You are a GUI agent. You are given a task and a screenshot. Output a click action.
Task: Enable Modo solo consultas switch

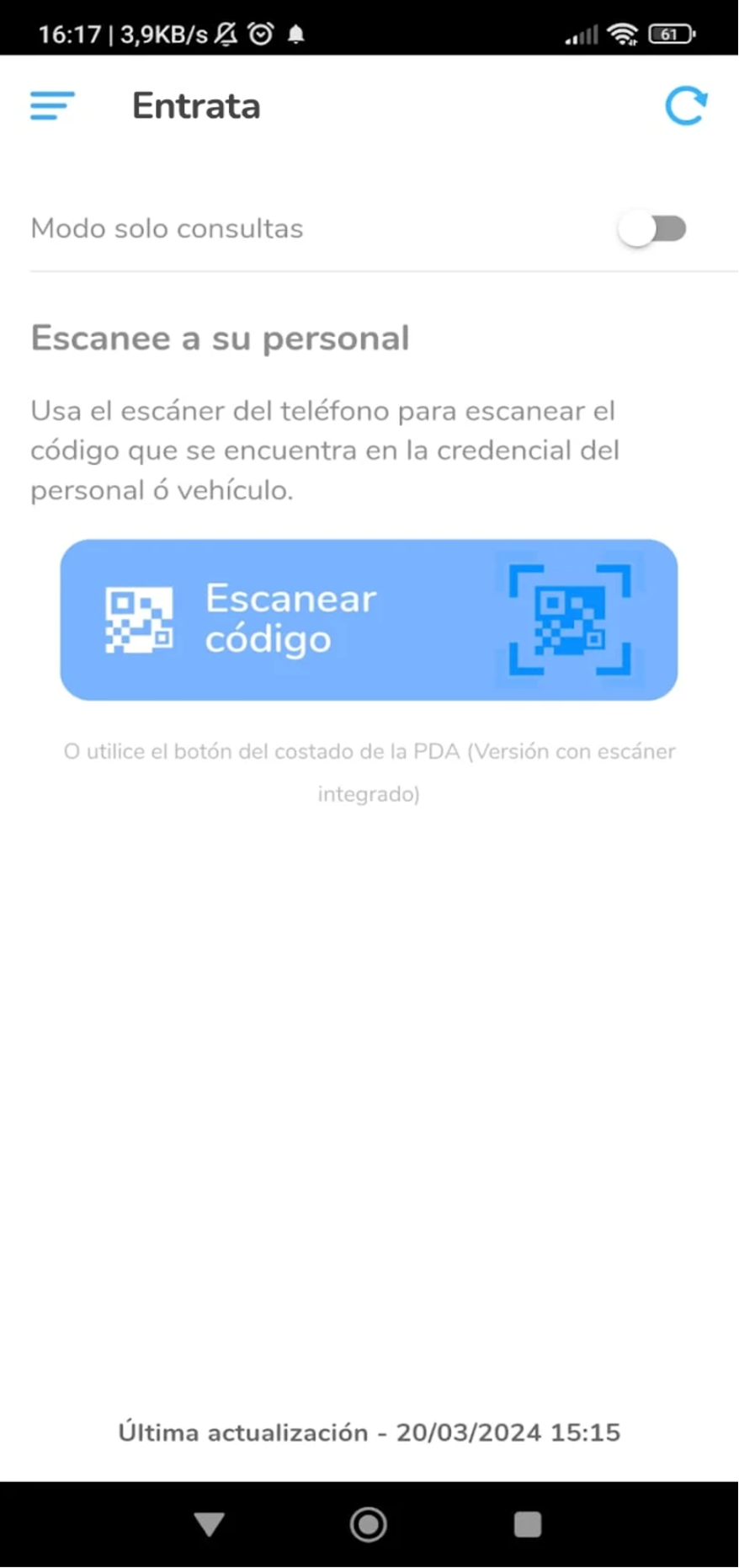click(x=652, y=229)
